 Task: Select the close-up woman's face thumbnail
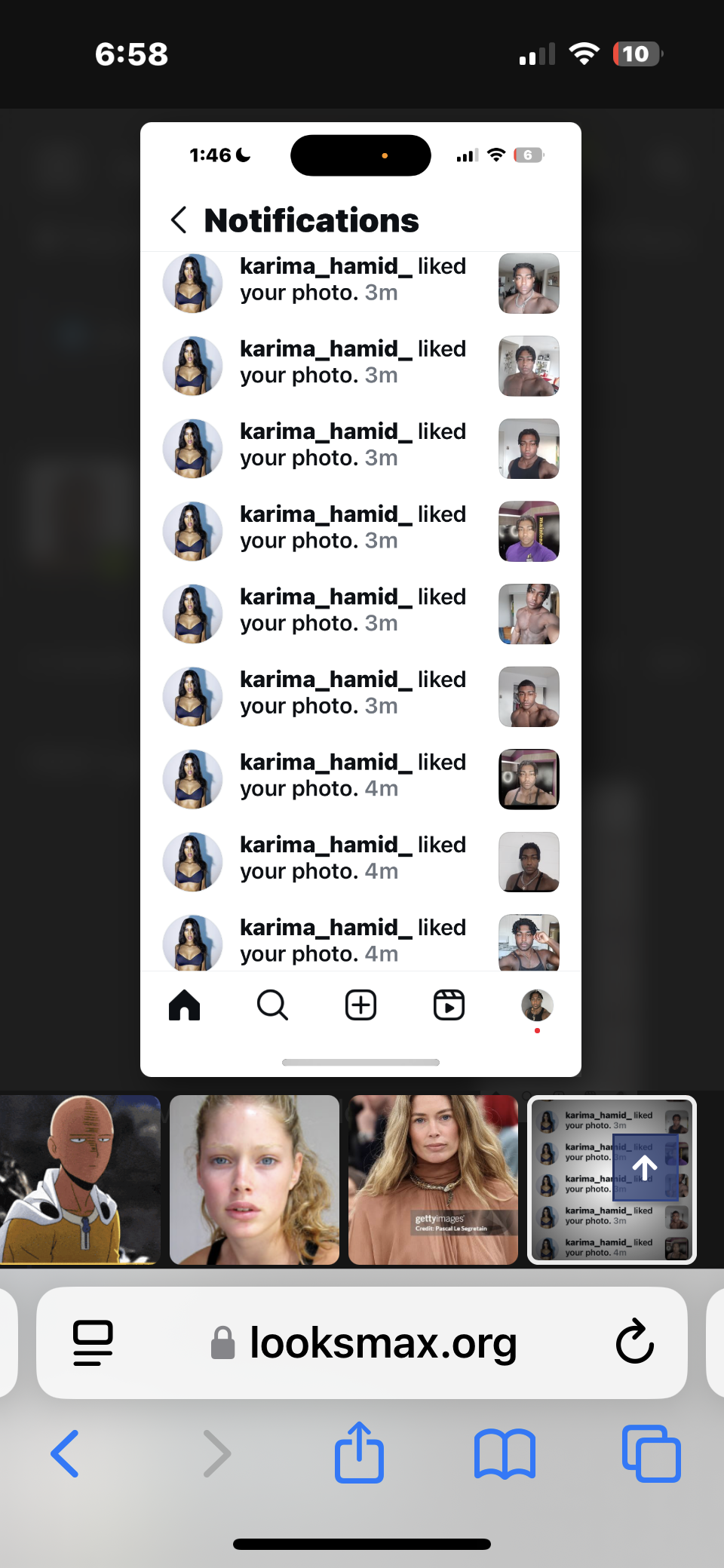tap(254, 1180)
